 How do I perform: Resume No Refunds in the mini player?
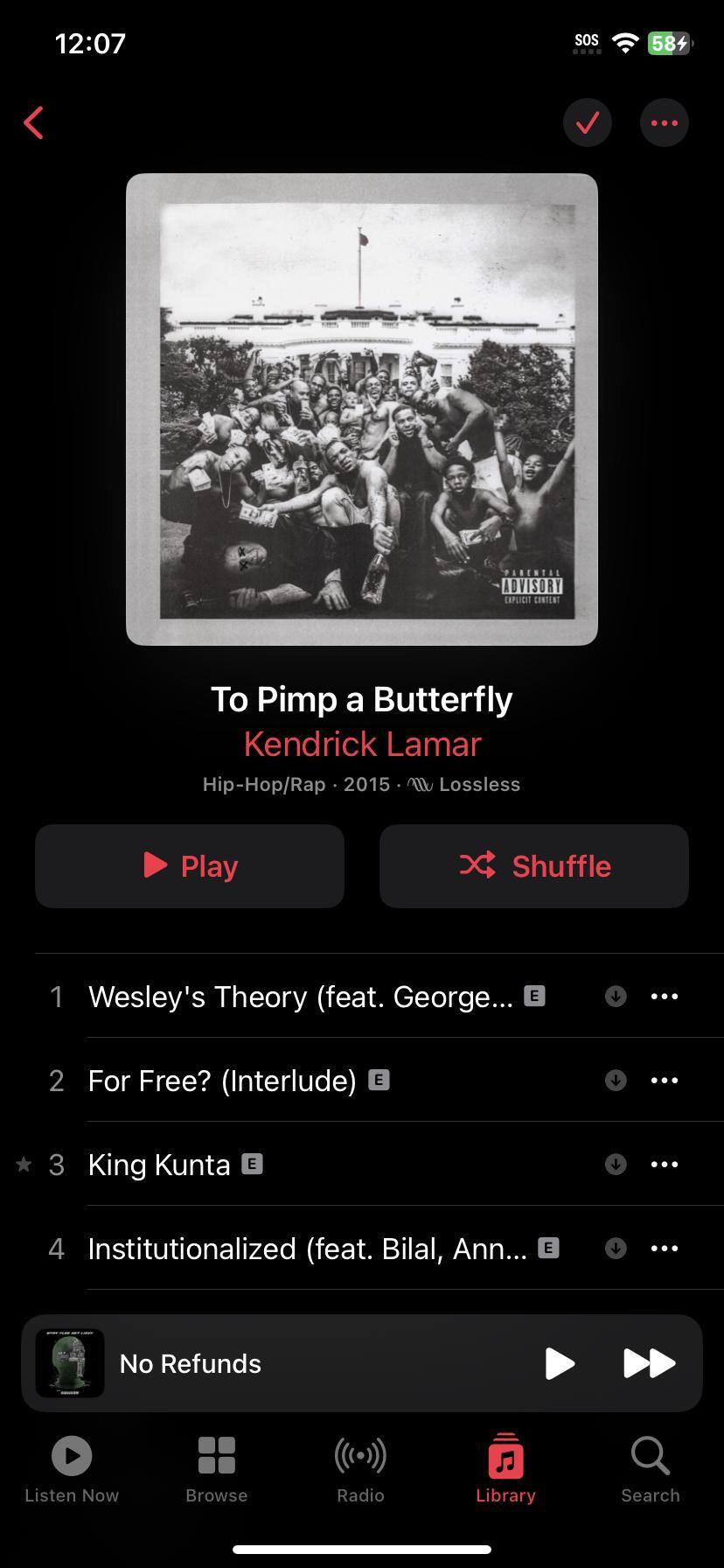pyautogui.click(x=560, y=1363)
